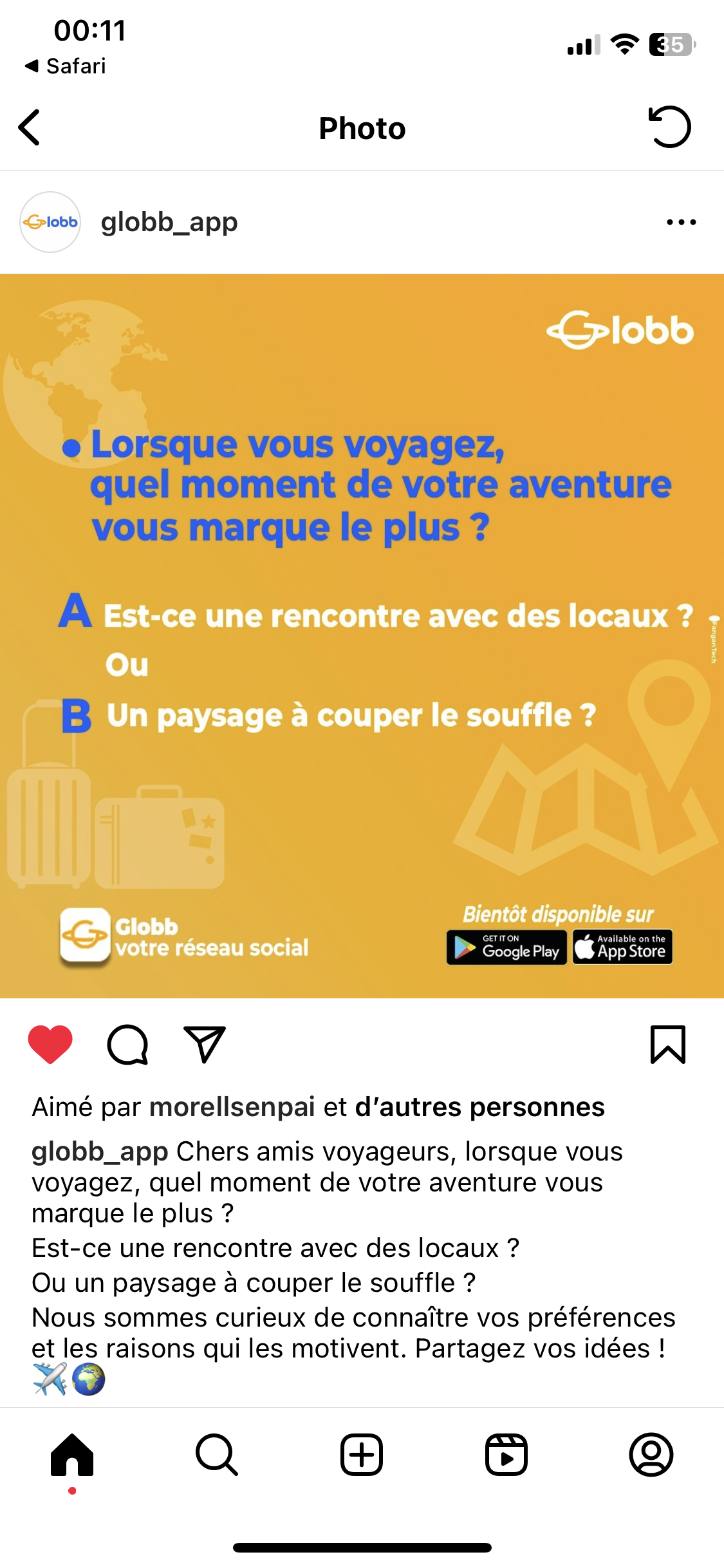Tap globb_app username in the caption
The height and width of the screenshot is (1568, 724).
[x=100, y=1152]
